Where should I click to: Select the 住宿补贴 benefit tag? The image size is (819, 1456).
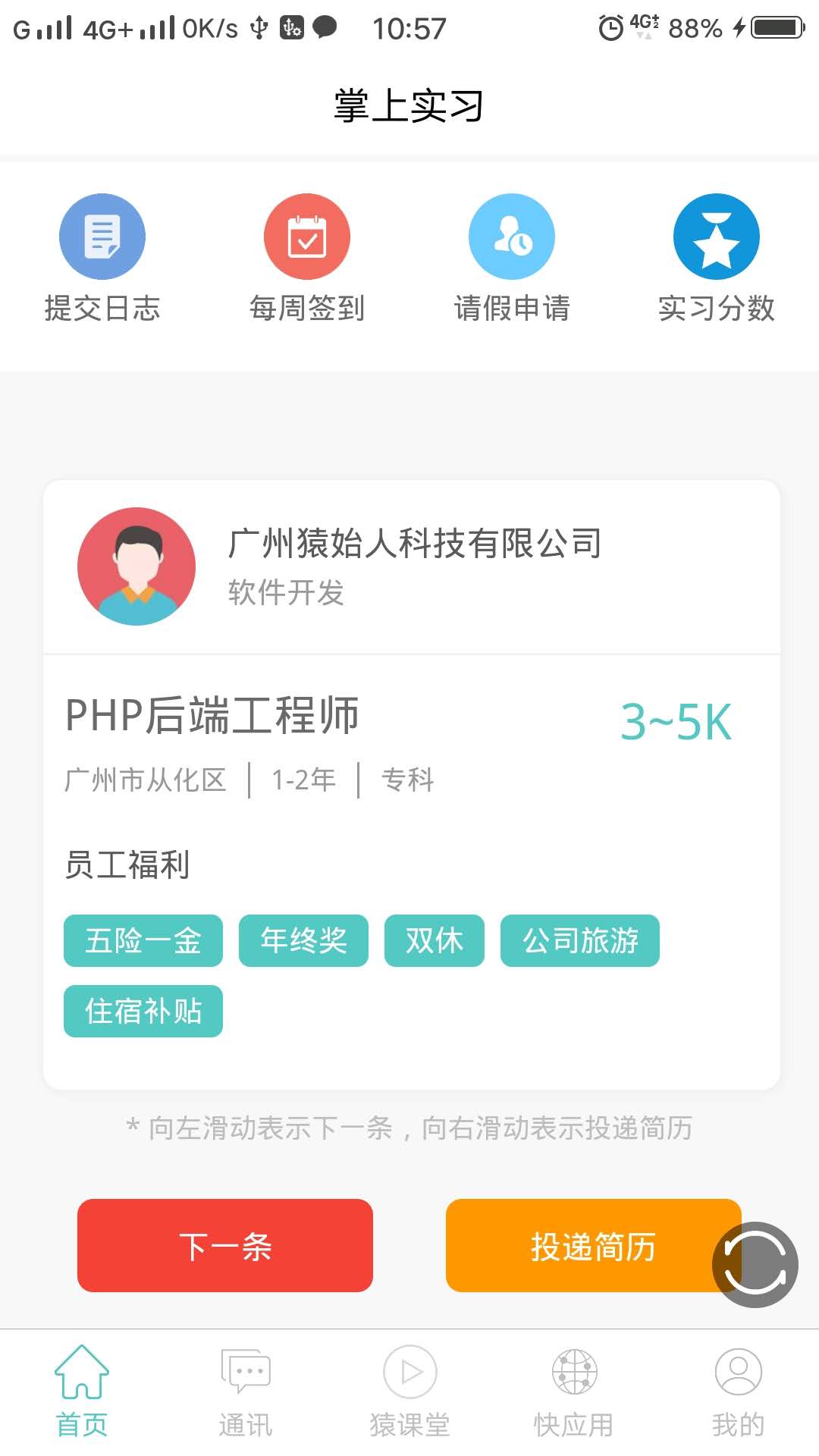pos(143,1010)
